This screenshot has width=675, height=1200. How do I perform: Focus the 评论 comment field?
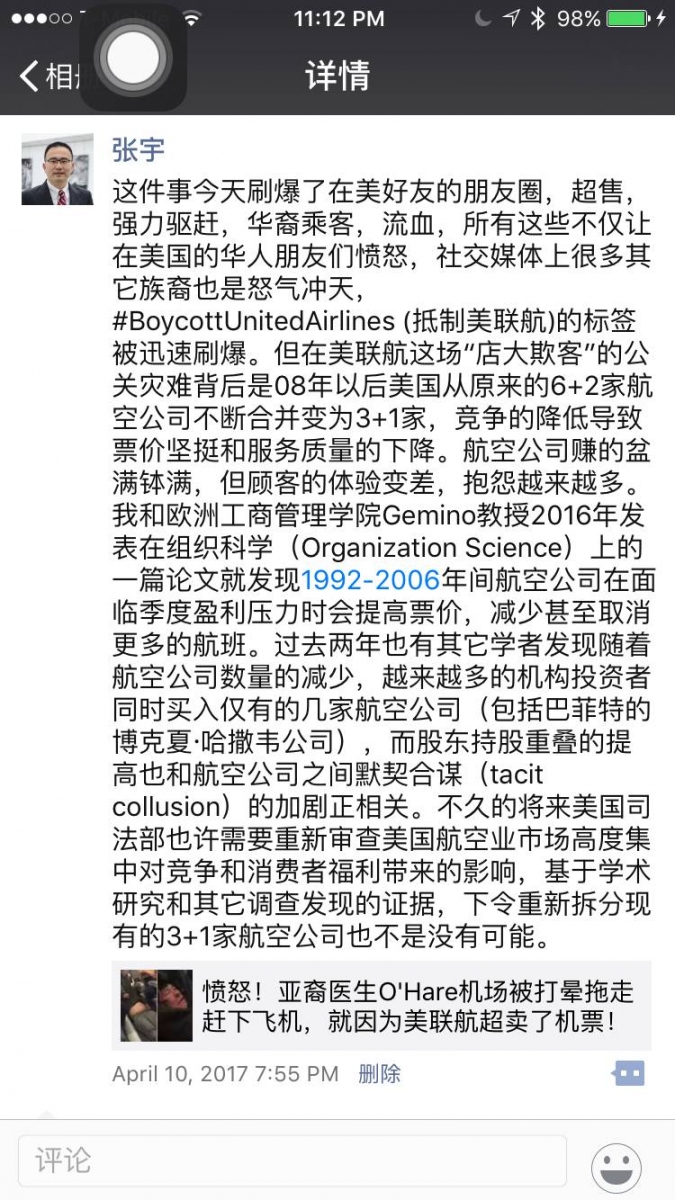tap(292, 1161)
